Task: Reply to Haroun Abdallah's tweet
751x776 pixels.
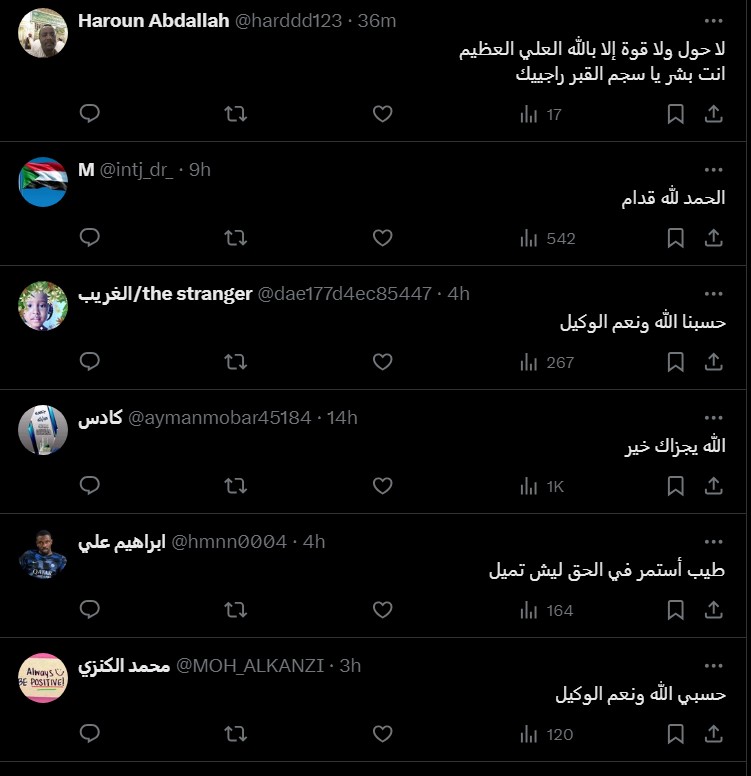Action: coord(90,114)
